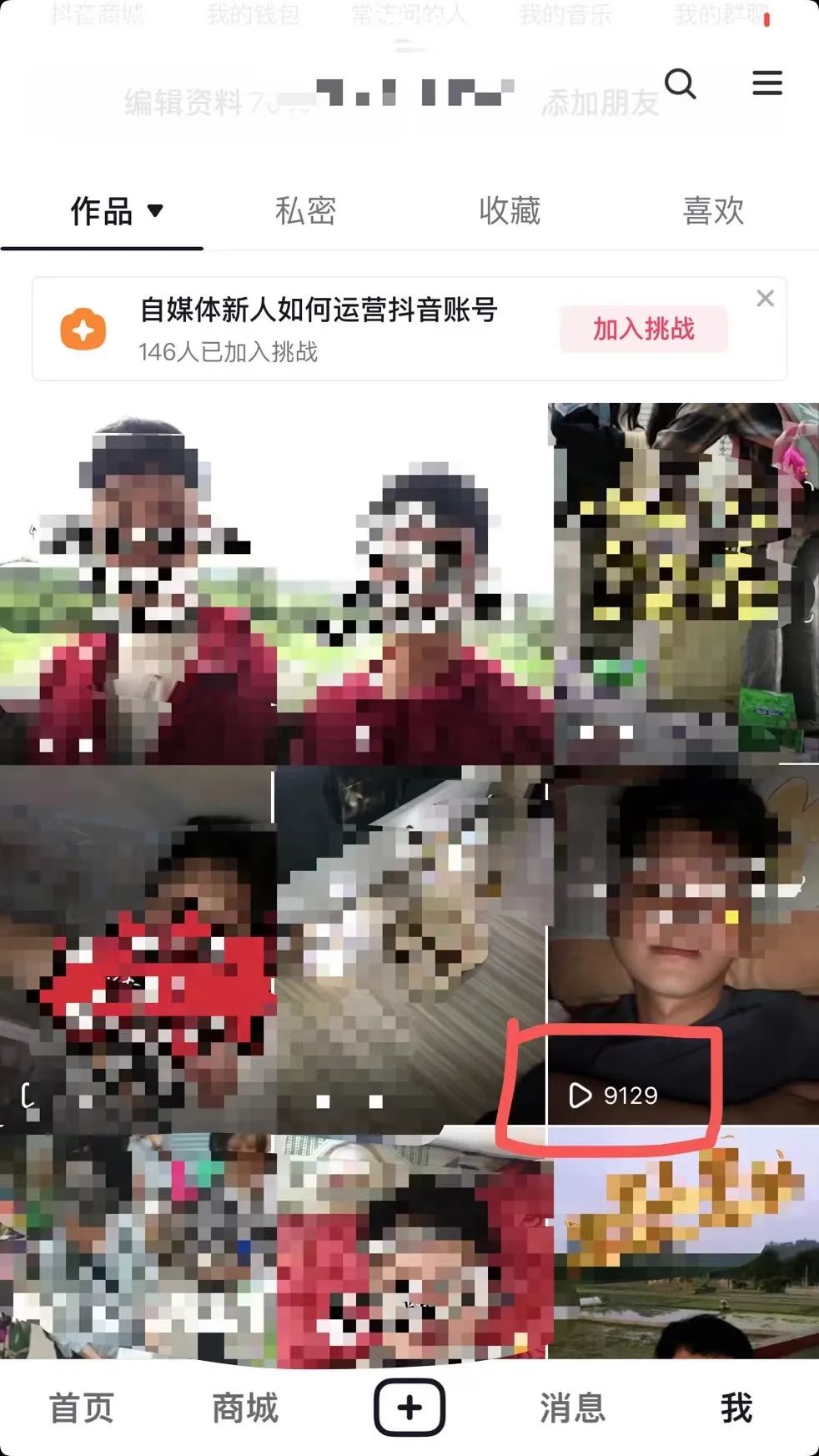Open the hamburger menu
This screenshot has height=1456, width=819.
[766, 83]
